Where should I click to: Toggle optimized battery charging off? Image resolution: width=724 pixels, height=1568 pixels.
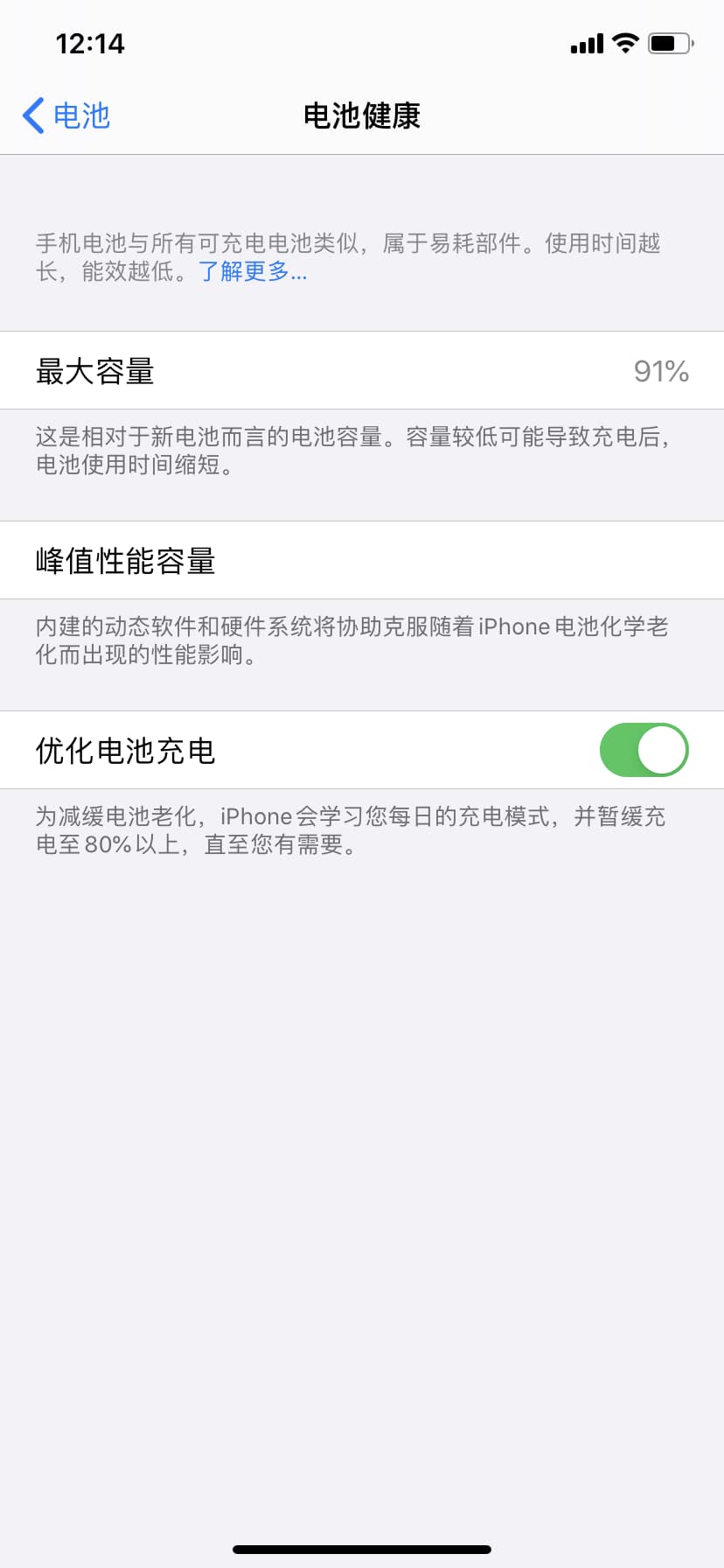[644, 750]
